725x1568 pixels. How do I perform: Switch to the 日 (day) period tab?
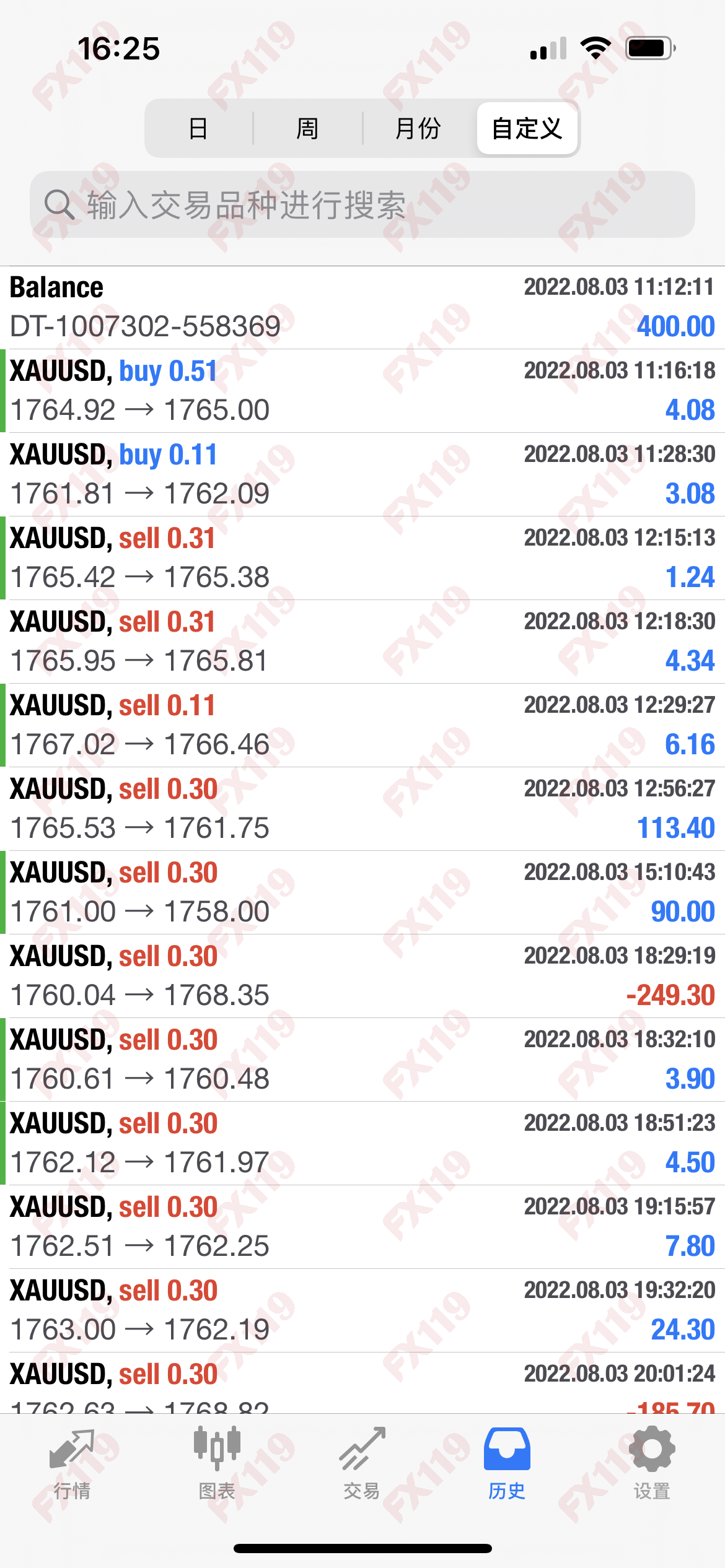click(198, 129)
